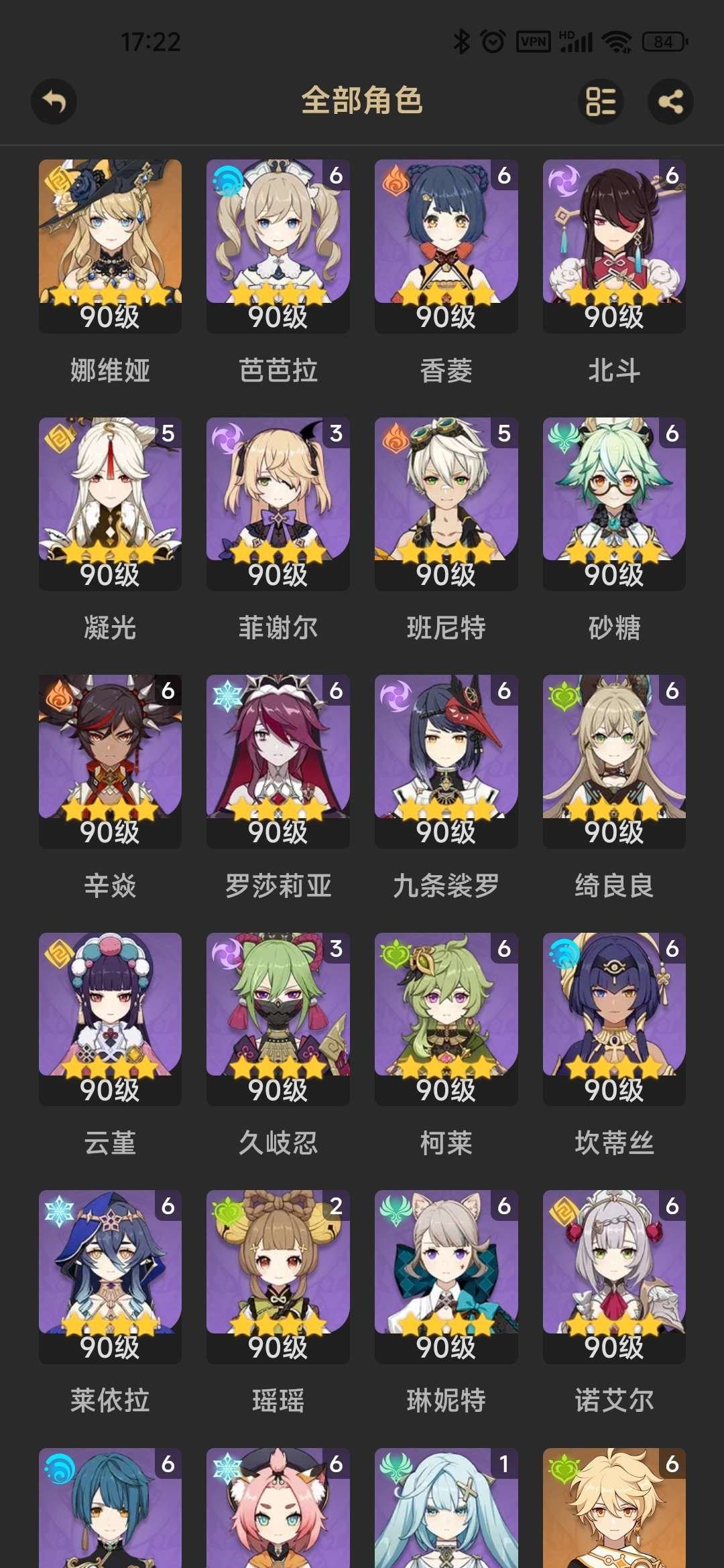The height and width of the screenshot is (1568, 724).
Task: Tap the back arrow to return
Action: (54, 102)
